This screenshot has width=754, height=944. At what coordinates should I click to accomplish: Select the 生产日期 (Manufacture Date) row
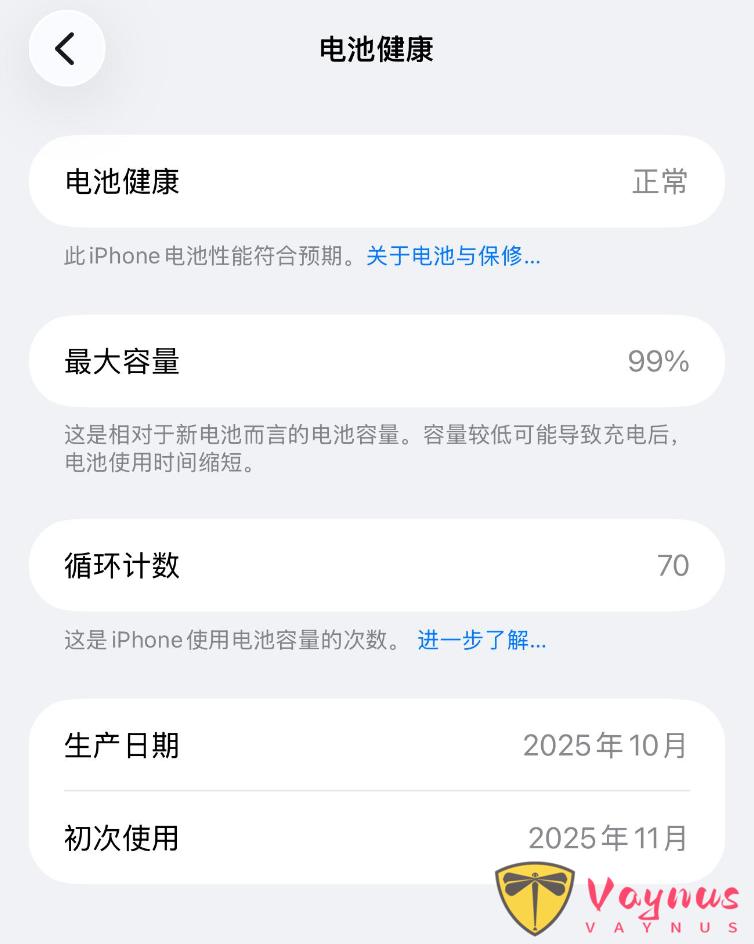[376, 745]
